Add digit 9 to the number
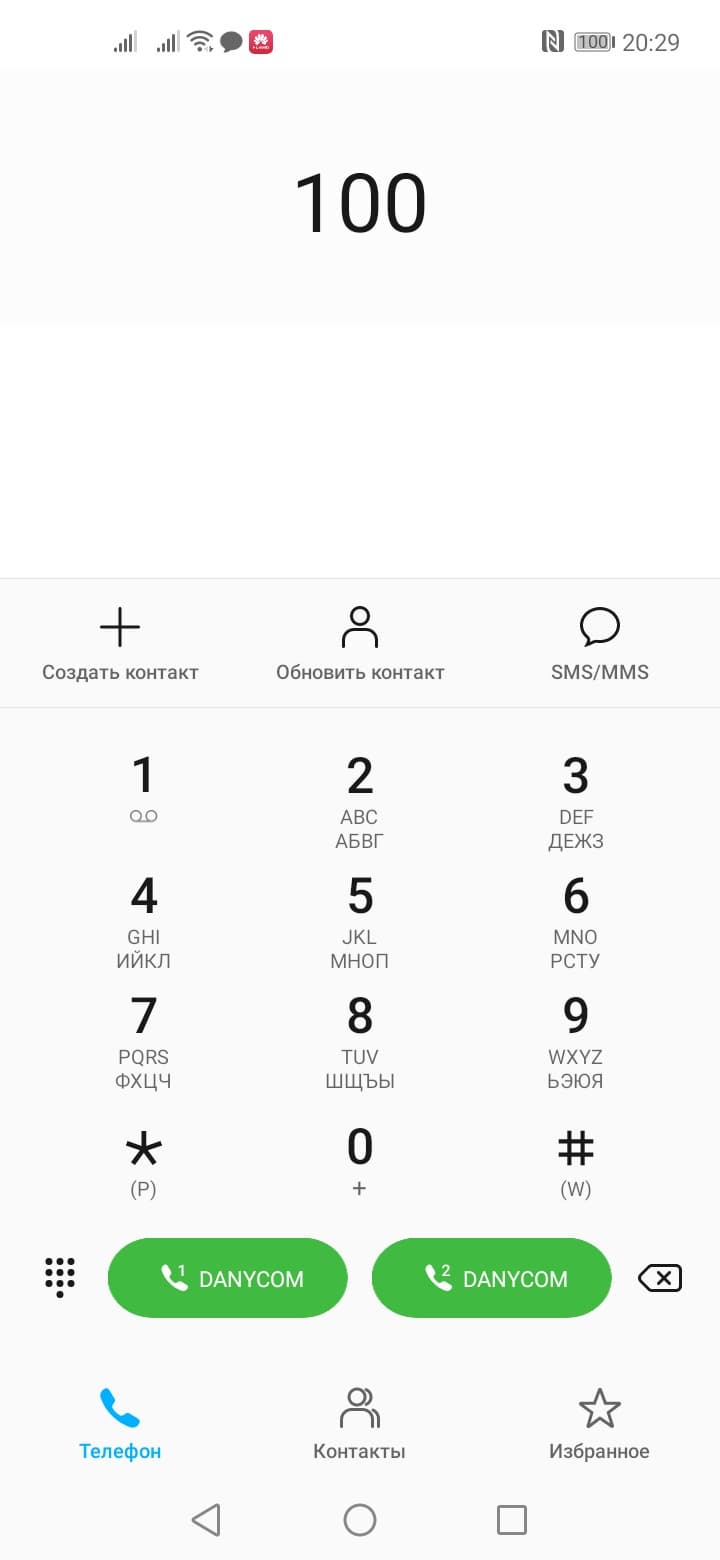 click(x=576, y=1040)
